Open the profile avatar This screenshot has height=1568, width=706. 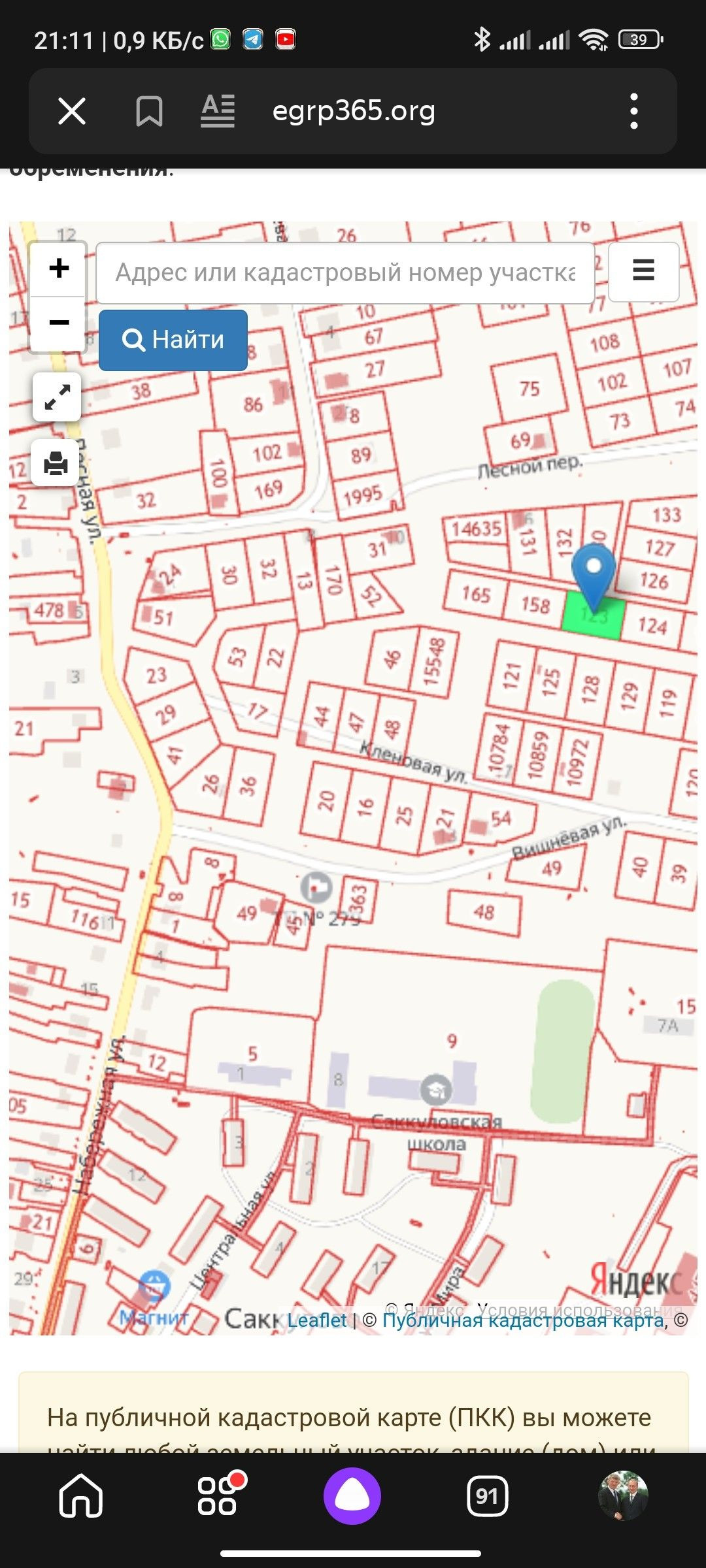623,1496
